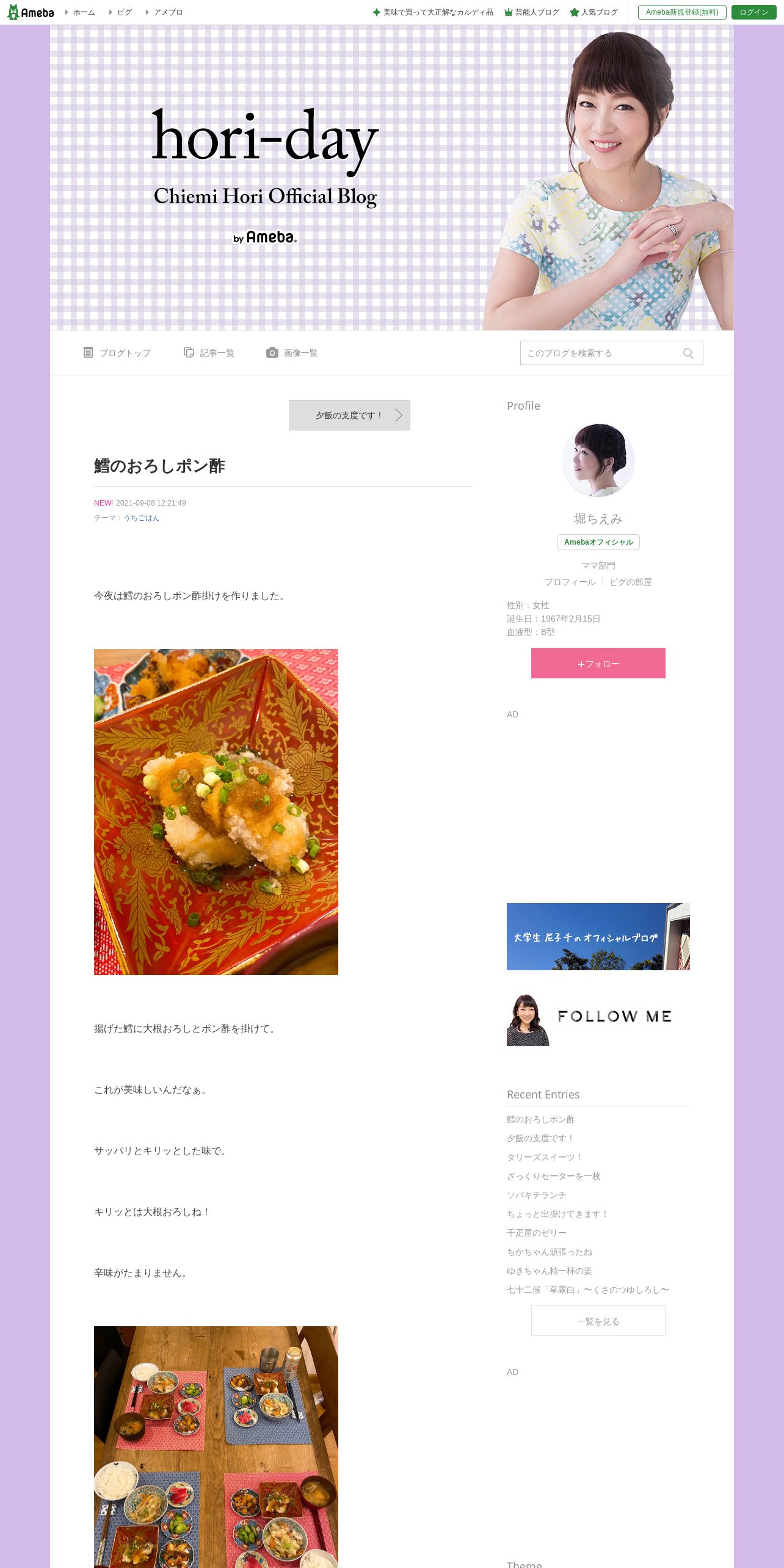
Task: Visit ピグの部屋
Action: click(631, 582)
